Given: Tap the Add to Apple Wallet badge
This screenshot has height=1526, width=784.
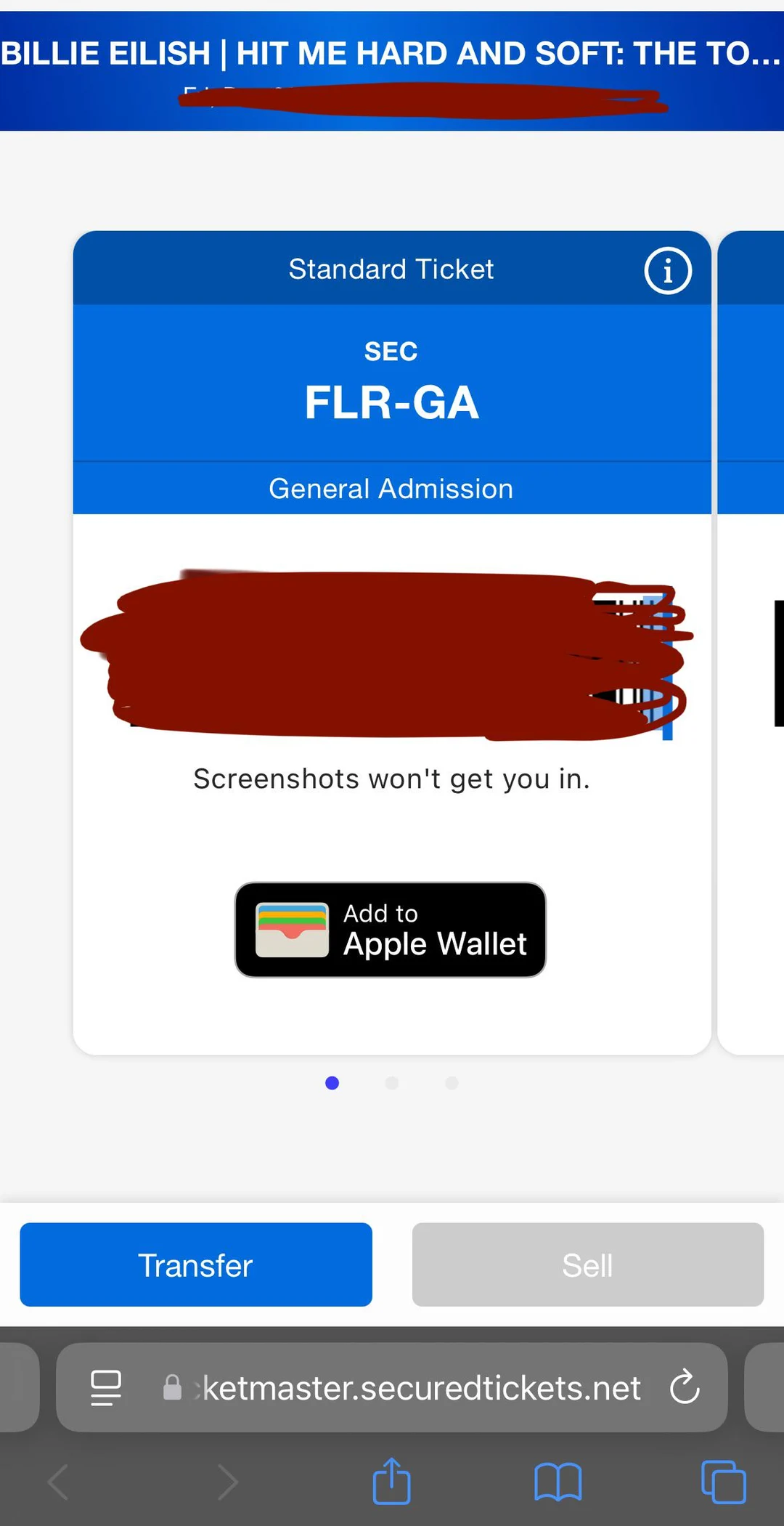Looking at the screenshot, I should (x=391, y=930).
